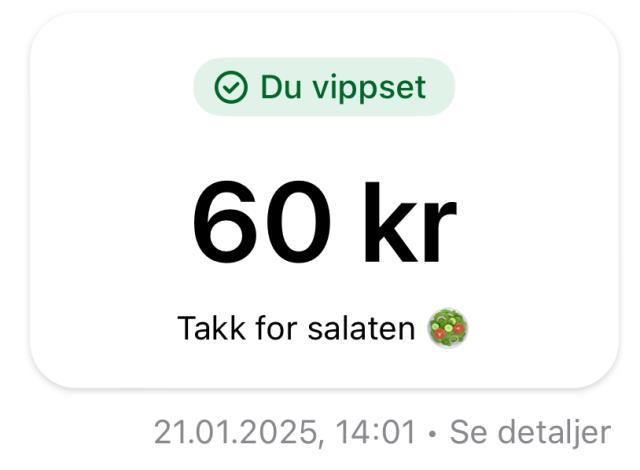
Task: Tap the Se detaljer link
Action: (x=529, y=433)
